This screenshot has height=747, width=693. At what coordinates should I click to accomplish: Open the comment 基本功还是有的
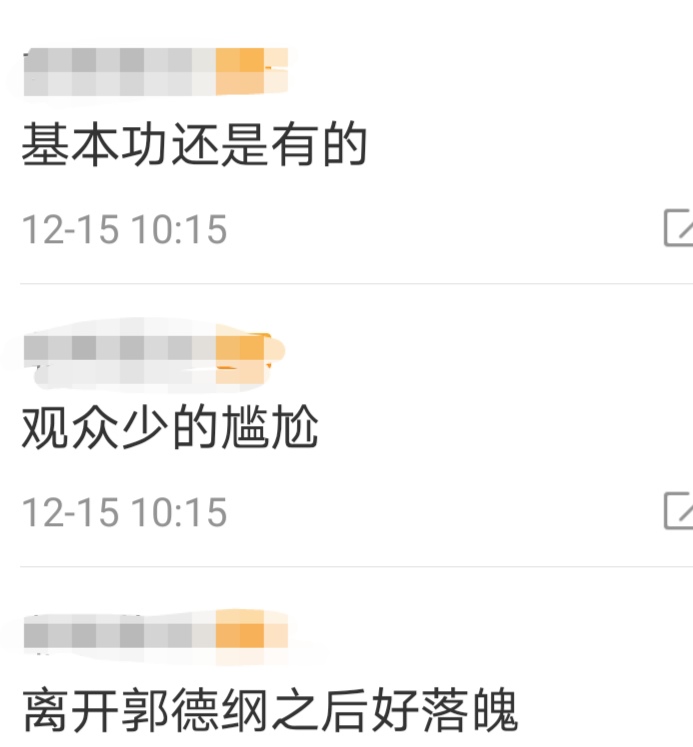pos(195,146)
